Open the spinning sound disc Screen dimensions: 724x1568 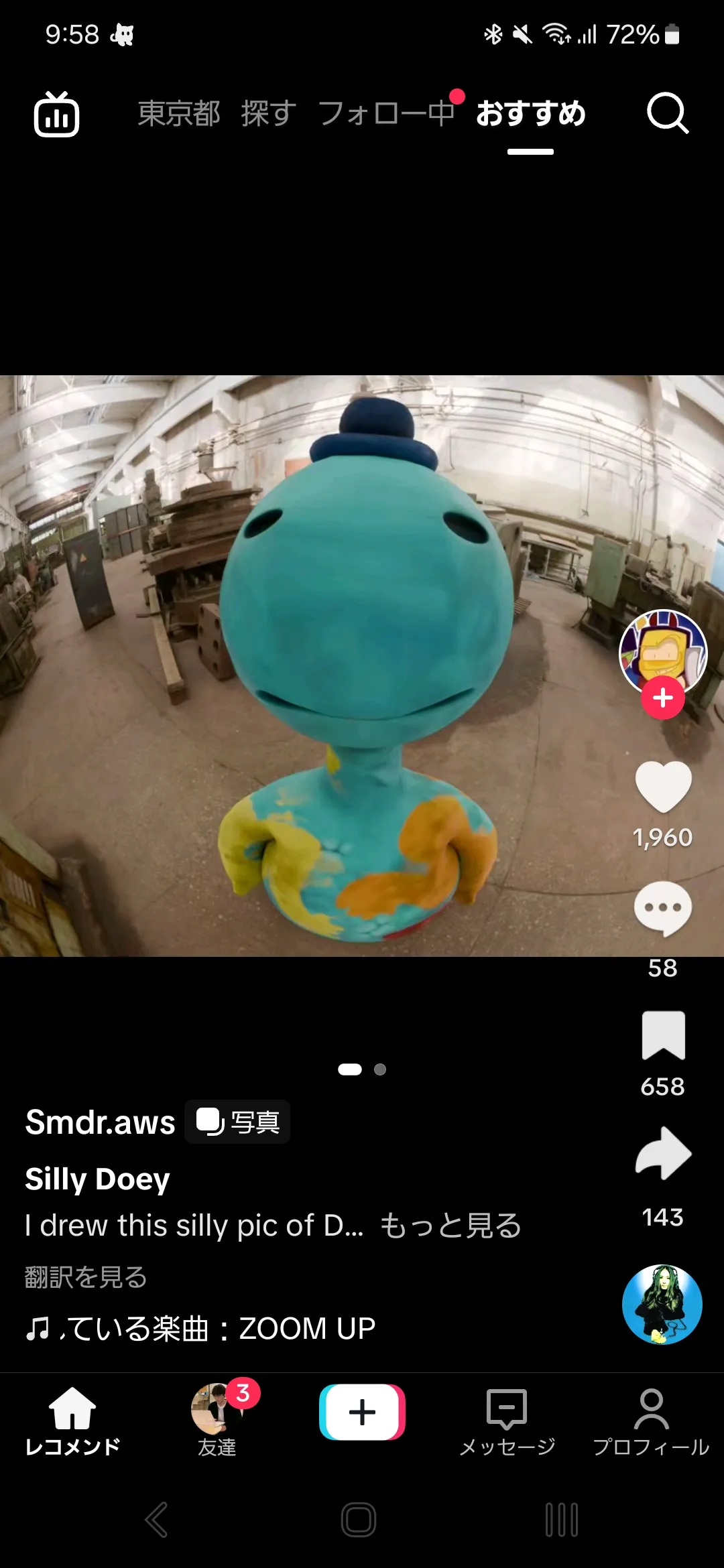662,1304
